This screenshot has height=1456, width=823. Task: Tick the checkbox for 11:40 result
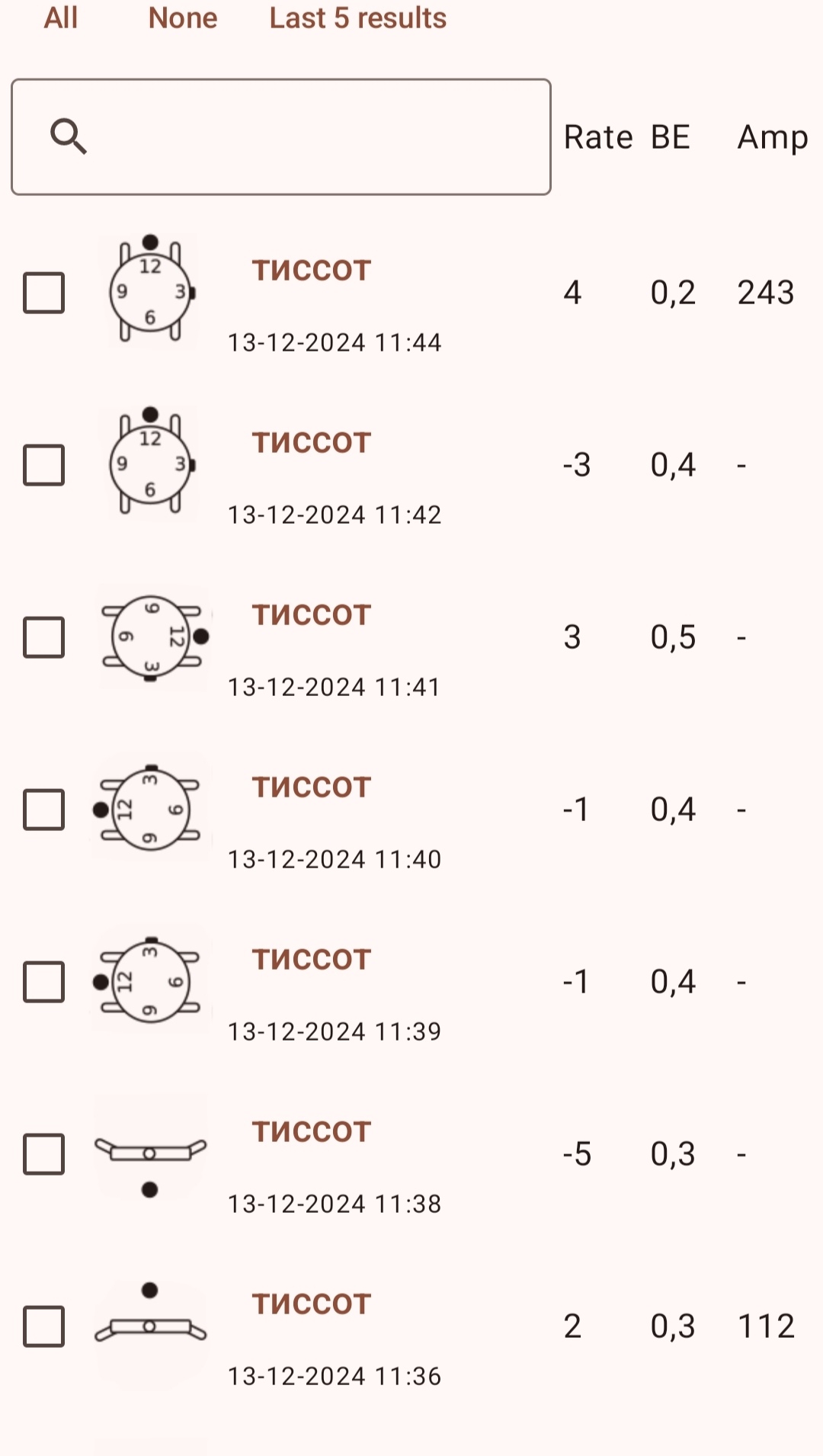pos(44,810)
